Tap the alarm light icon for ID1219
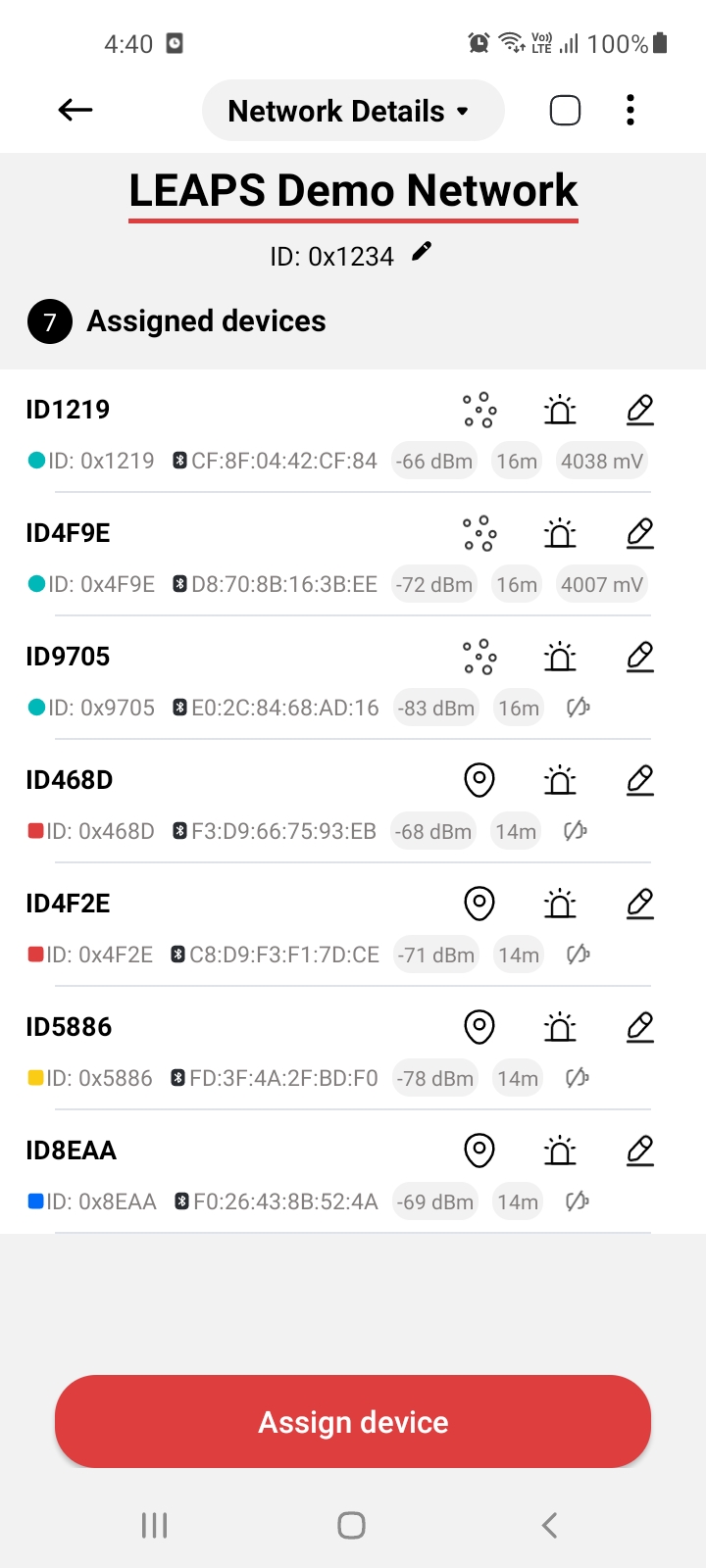Viewport: 706px width, 1568px height. click(x=560, y=410)
